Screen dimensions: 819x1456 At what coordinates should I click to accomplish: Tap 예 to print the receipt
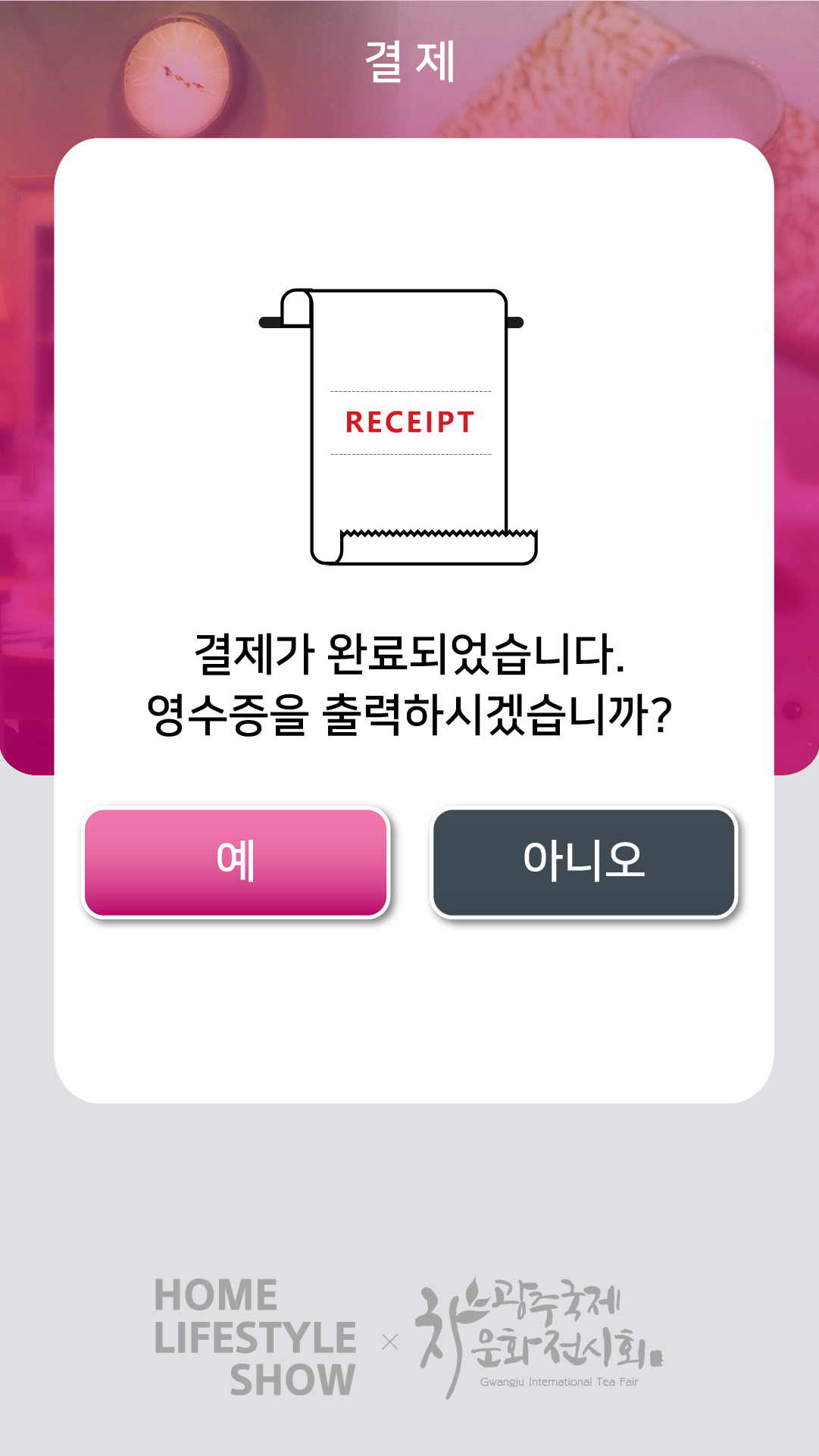click(236, 863)
